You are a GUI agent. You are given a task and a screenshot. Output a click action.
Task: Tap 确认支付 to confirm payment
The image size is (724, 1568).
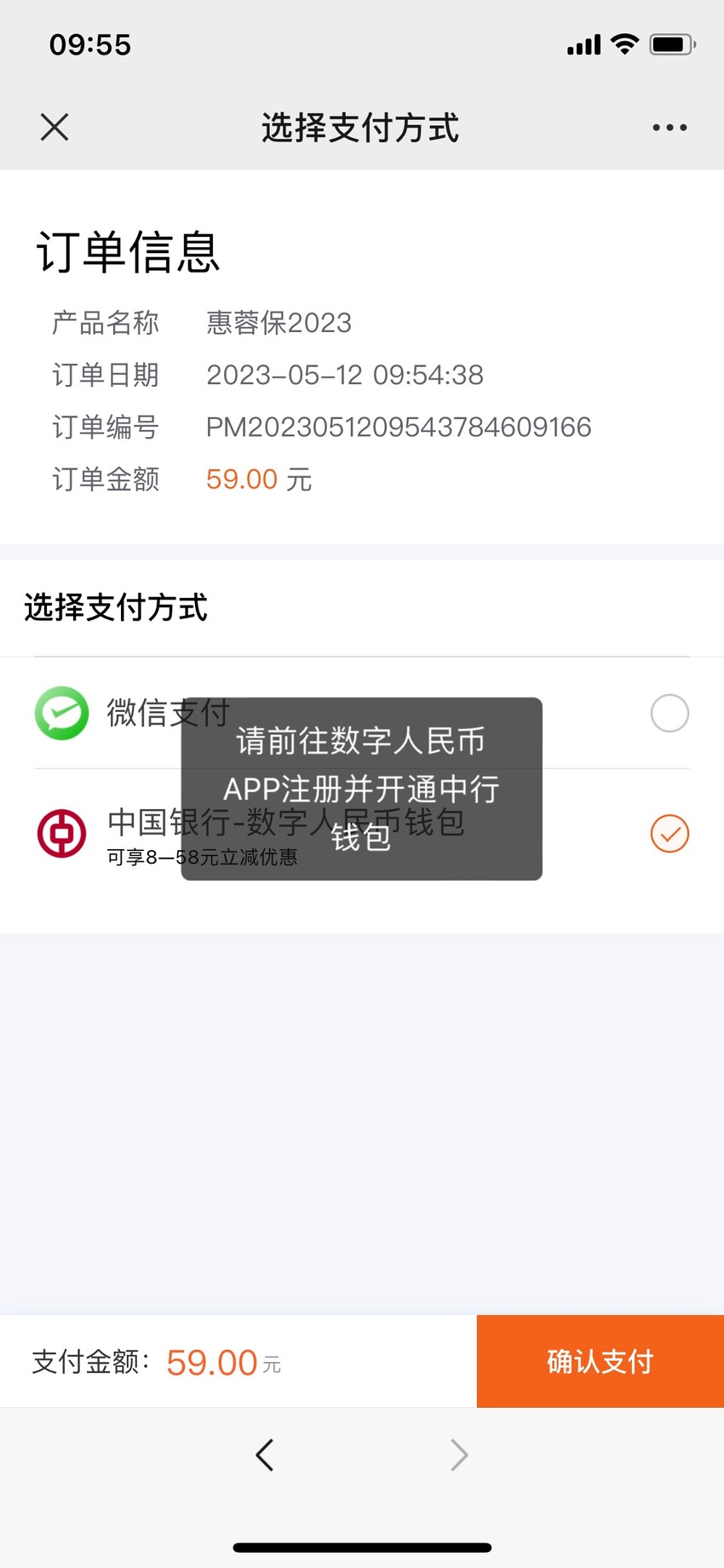600,1361
